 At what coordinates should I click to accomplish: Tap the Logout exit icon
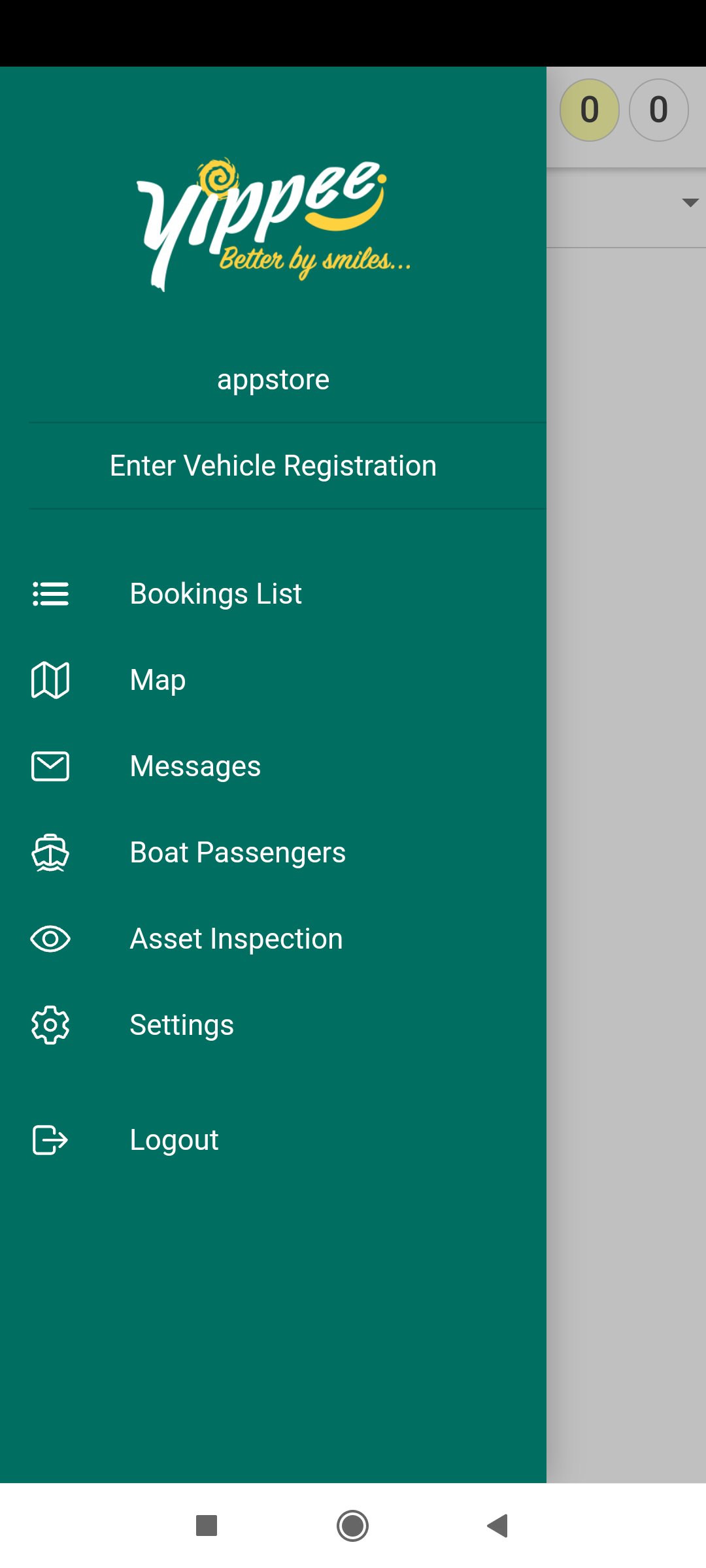click(x=50, y=1139)
